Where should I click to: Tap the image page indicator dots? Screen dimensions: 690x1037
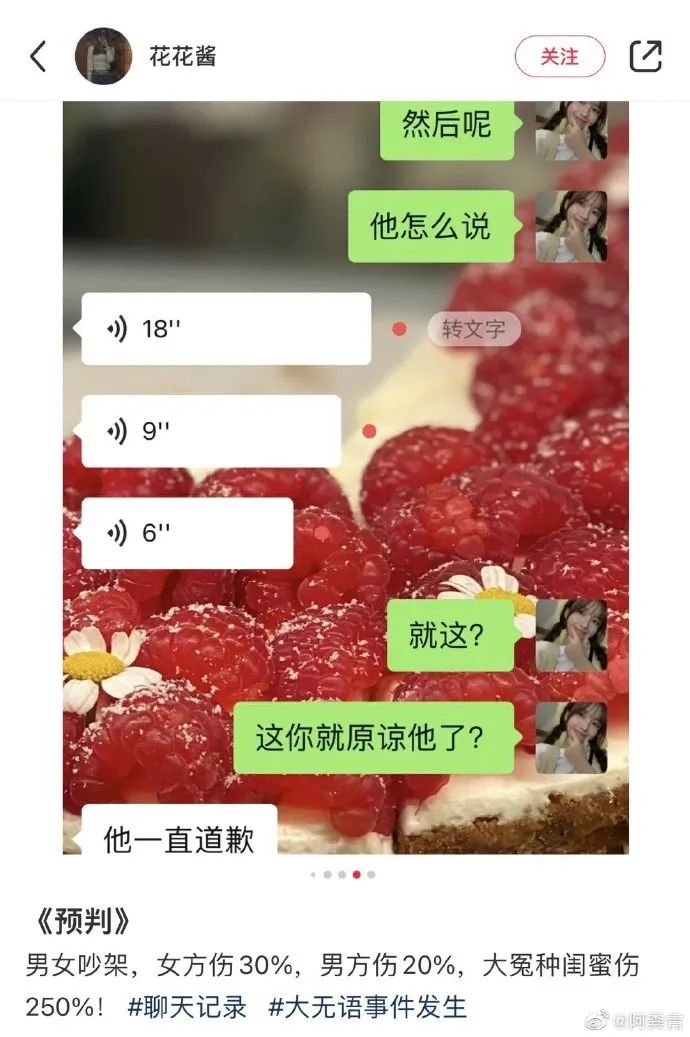coord(343,874)
